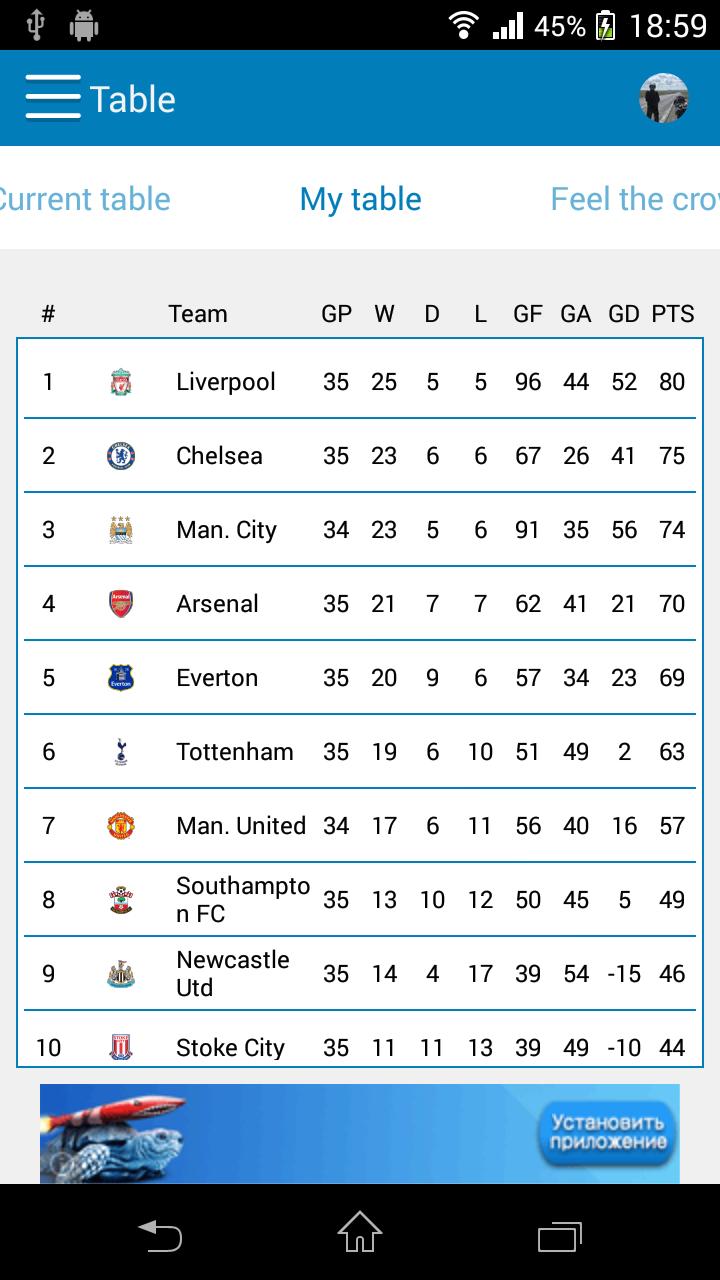Click the Stoke City badge

point(120,1047)
